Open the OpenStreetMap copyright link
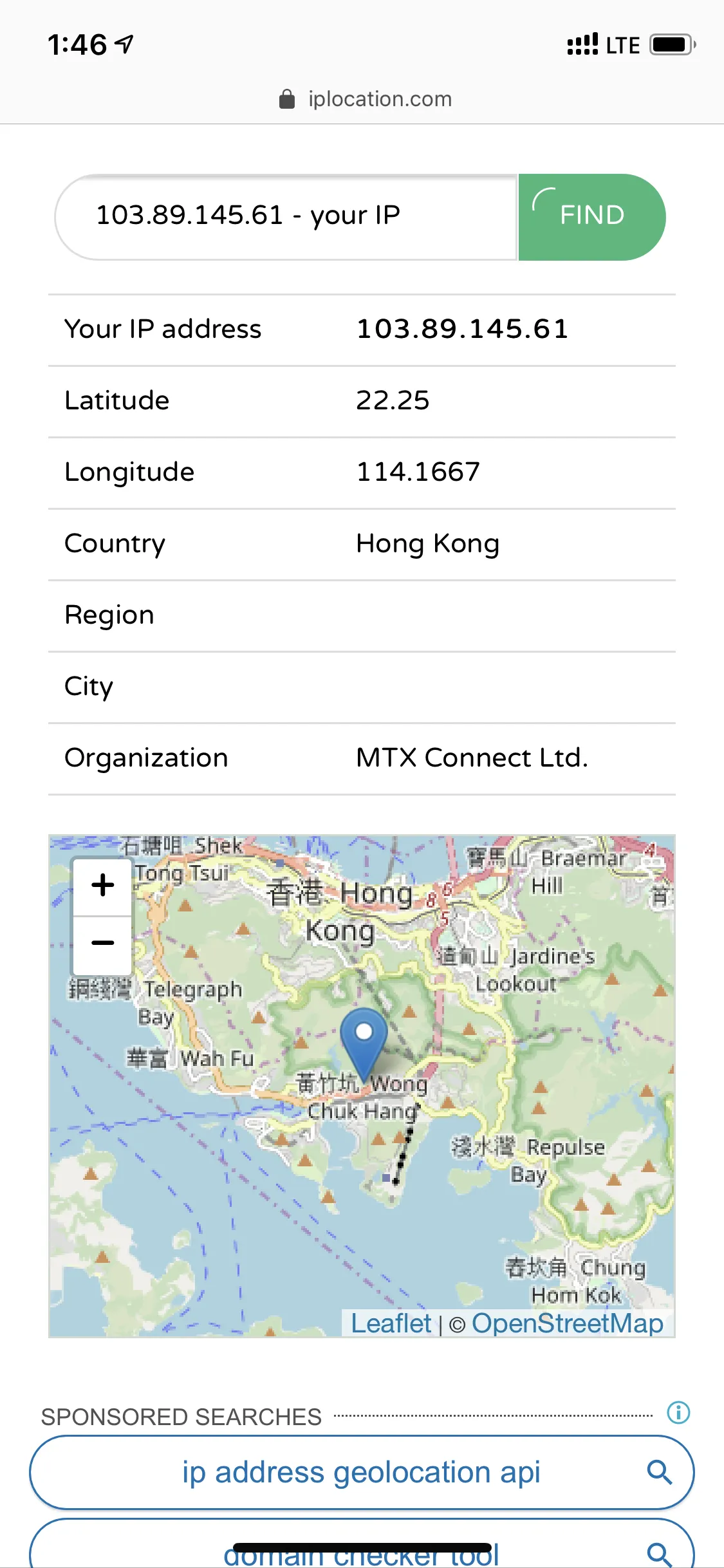Screen dimensions: 724x1568 tap(567, 1323)
